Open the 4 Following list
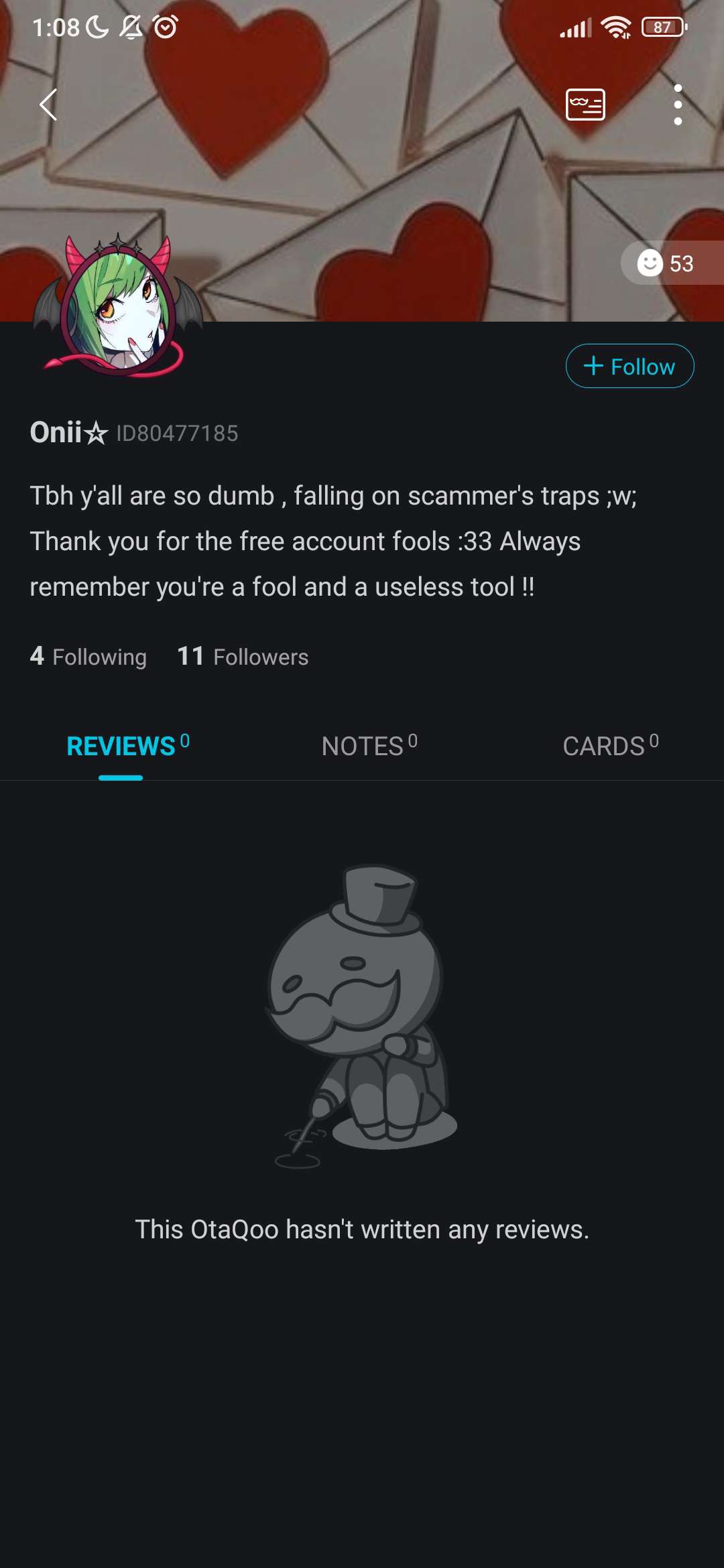Viewport: 724px width, 1568px height. coord(88,657)
